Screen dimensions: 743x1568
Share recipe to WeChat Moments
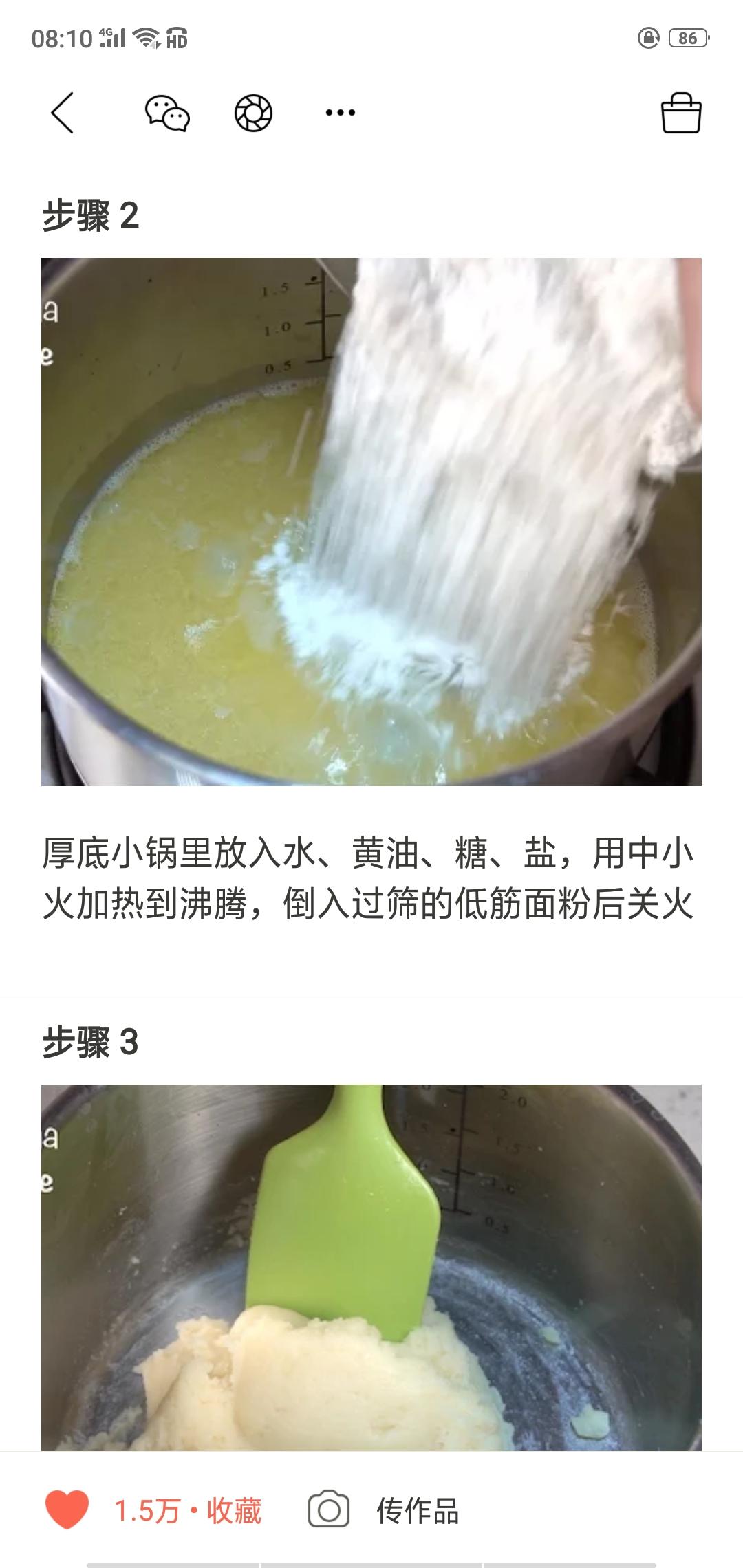253,113
